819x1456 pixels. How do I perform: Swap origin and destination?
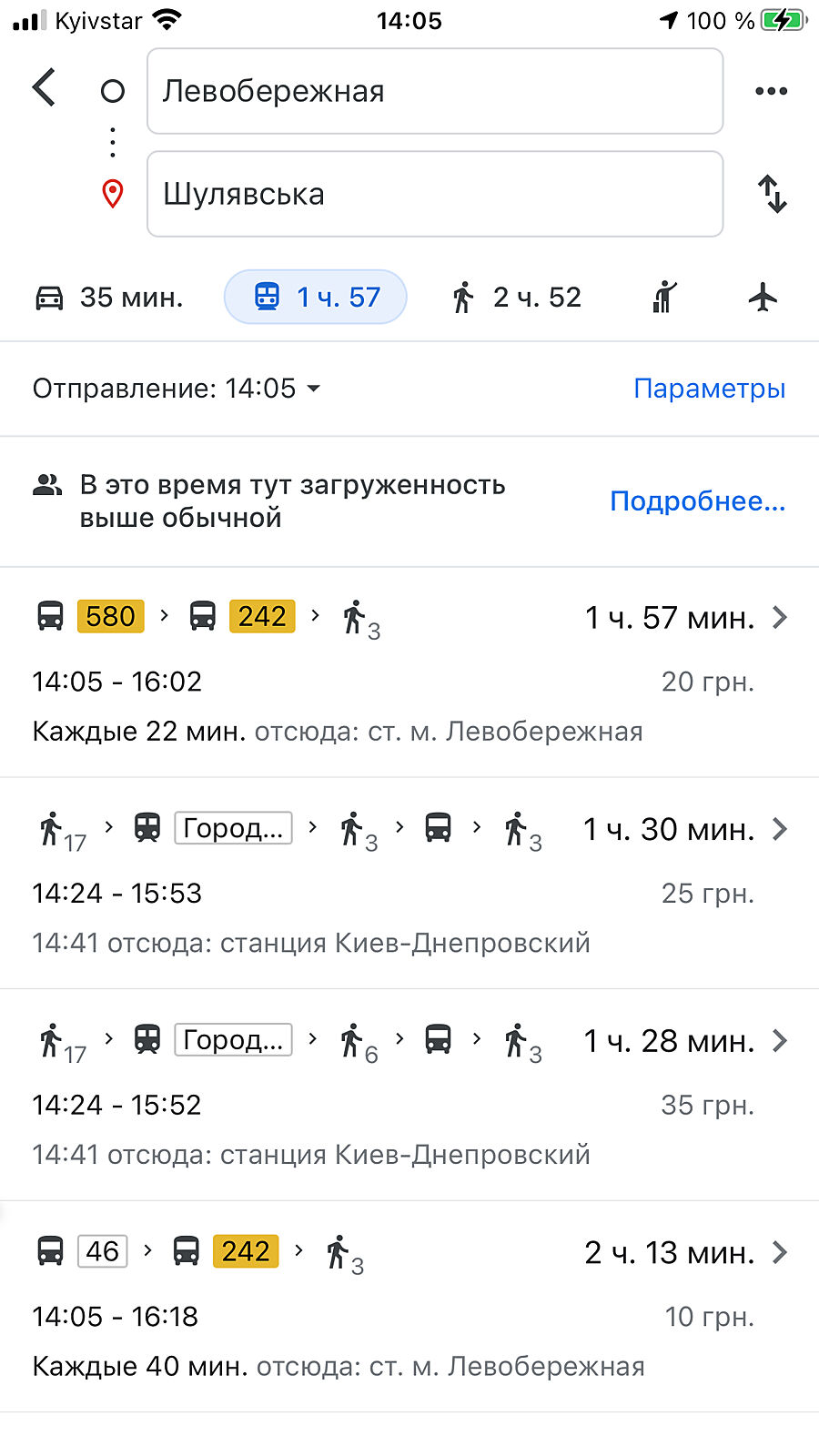772,194
